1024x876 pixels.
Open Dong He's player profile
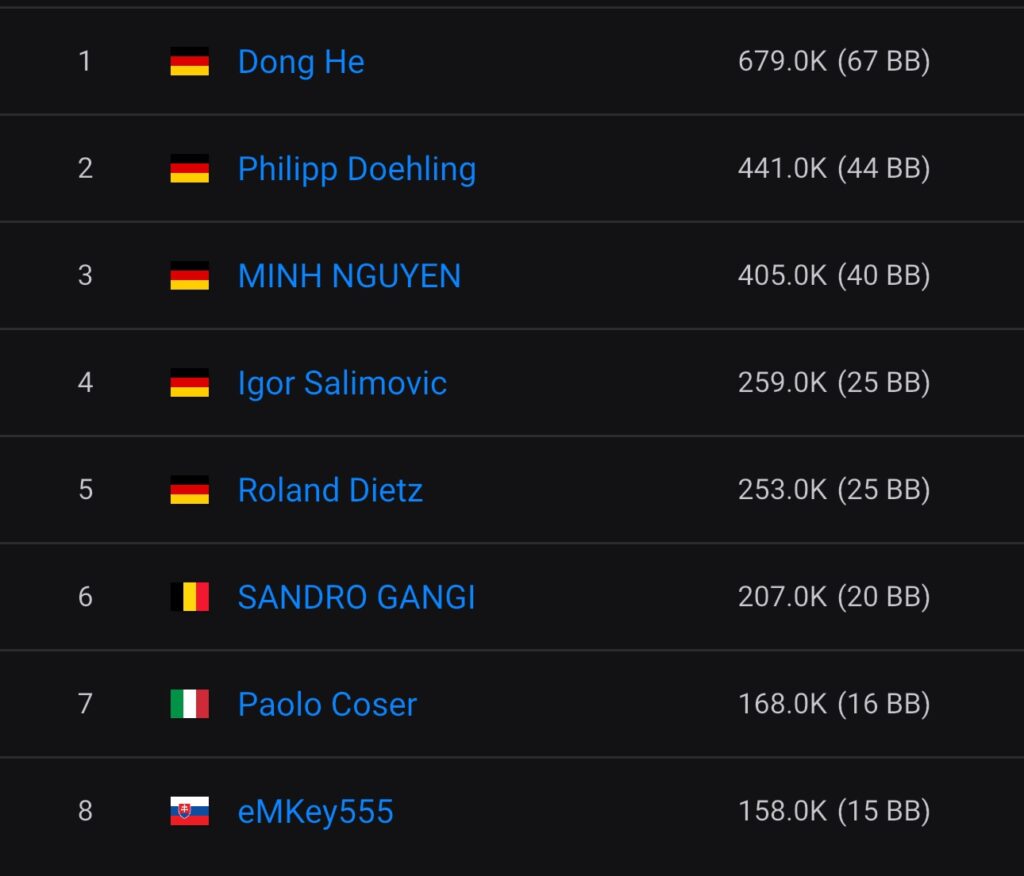coord(301,62)
